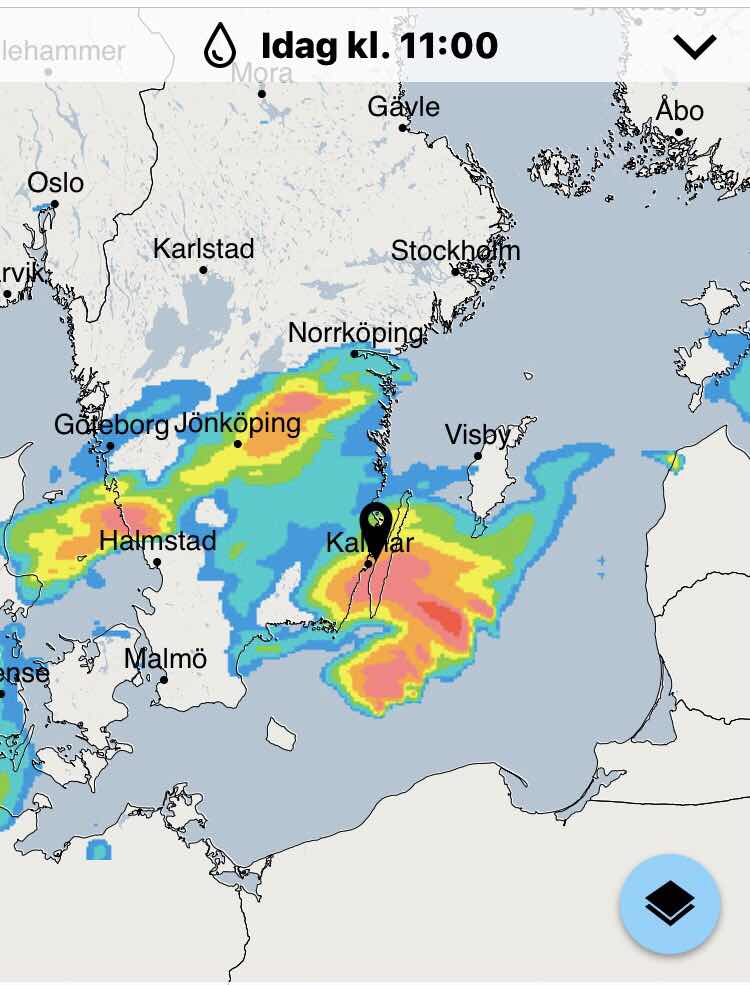Tap the precipitation droplet icon

point(220,46)
